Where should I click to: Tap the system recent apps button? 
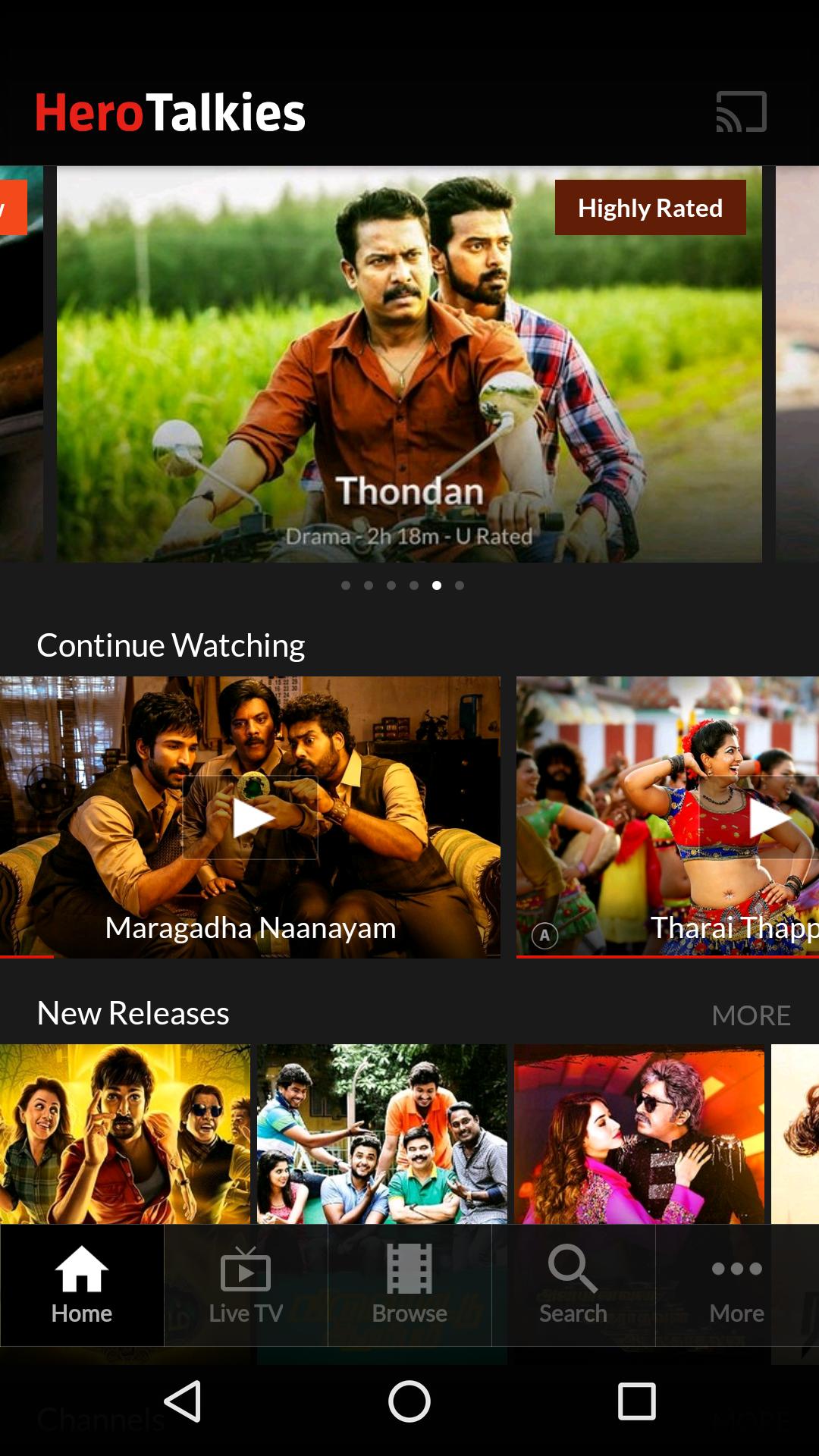pos(636,1401)
